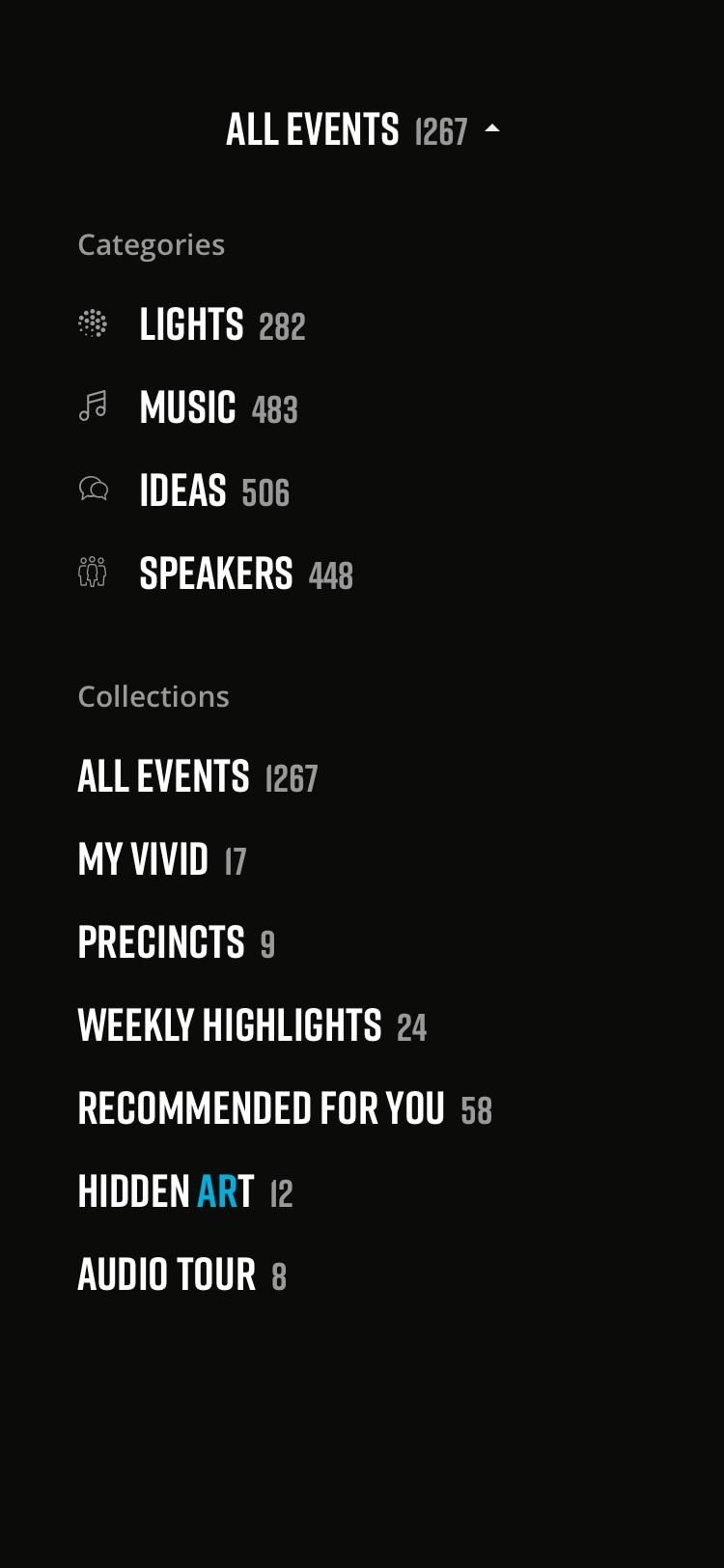This screenshot has height=1568, width=724.
Task: Open the Music category
Action: click(x=188, y=407)
